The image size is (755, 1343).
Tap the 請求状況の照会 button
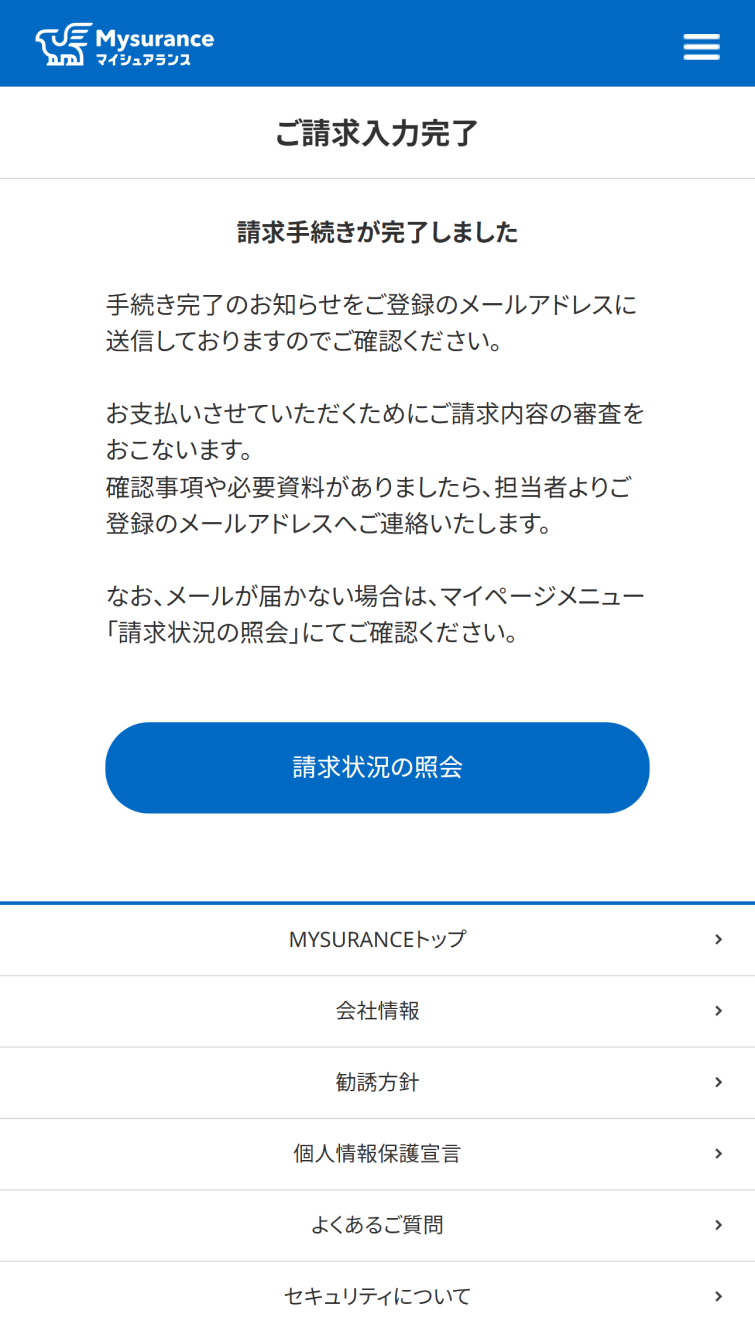point(377,767)
